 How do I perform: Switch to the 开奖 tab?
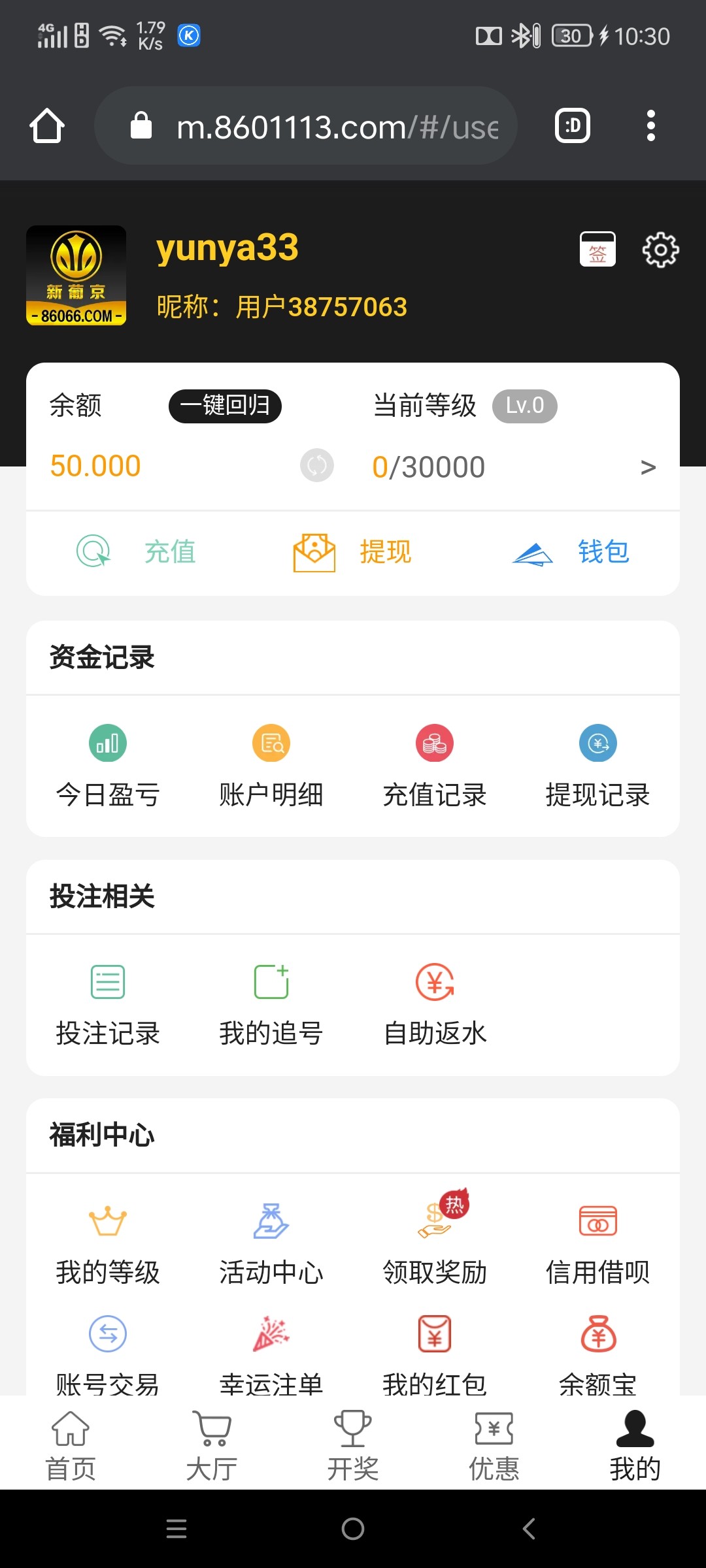[x=353, y=1445]
